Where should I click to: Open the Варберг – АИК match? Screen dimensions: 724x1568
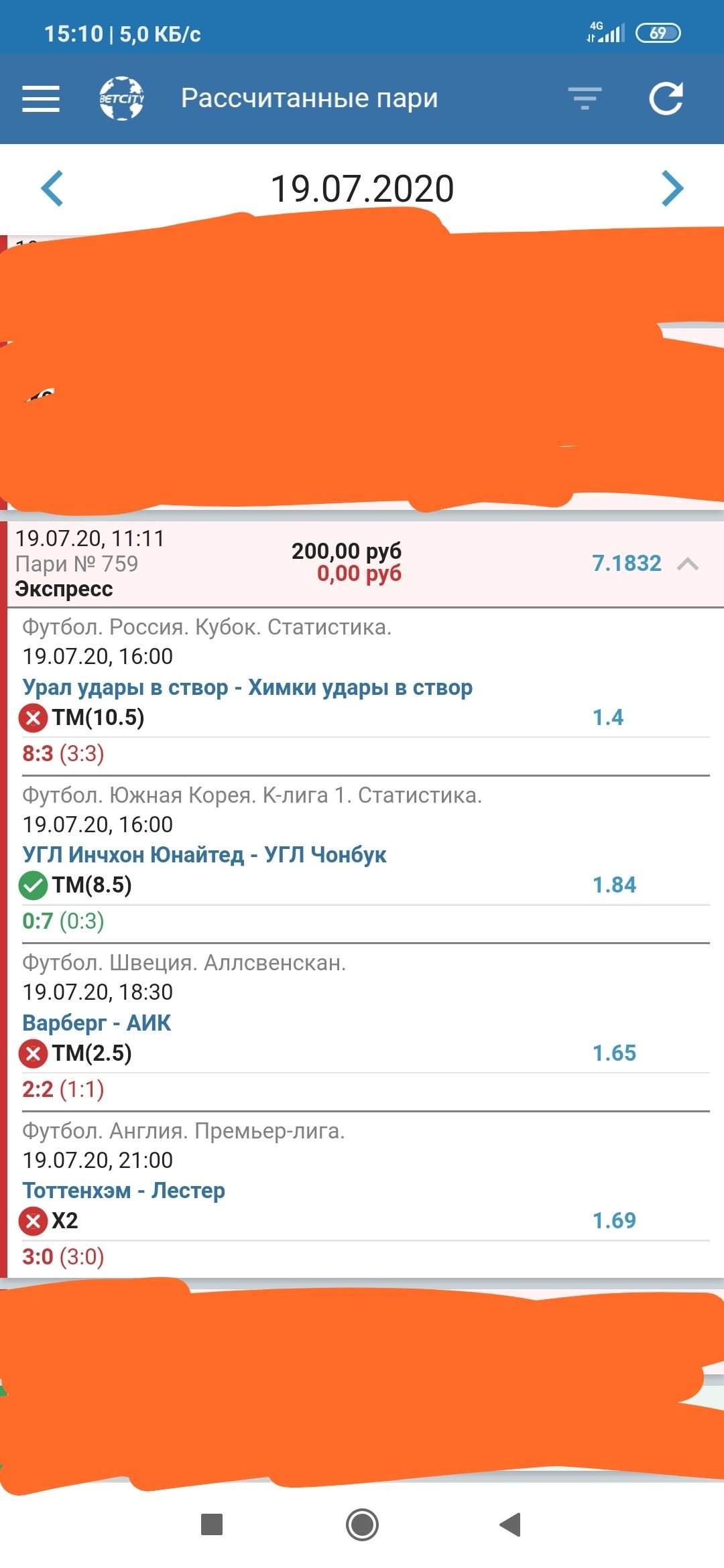point(97,1023)
